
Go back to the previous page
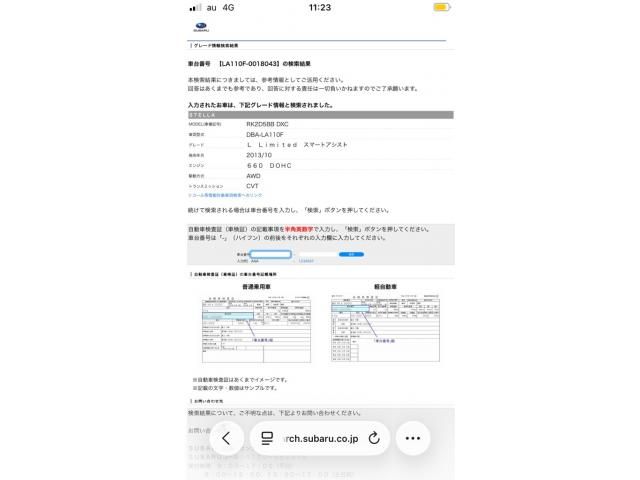coord(227,438)
